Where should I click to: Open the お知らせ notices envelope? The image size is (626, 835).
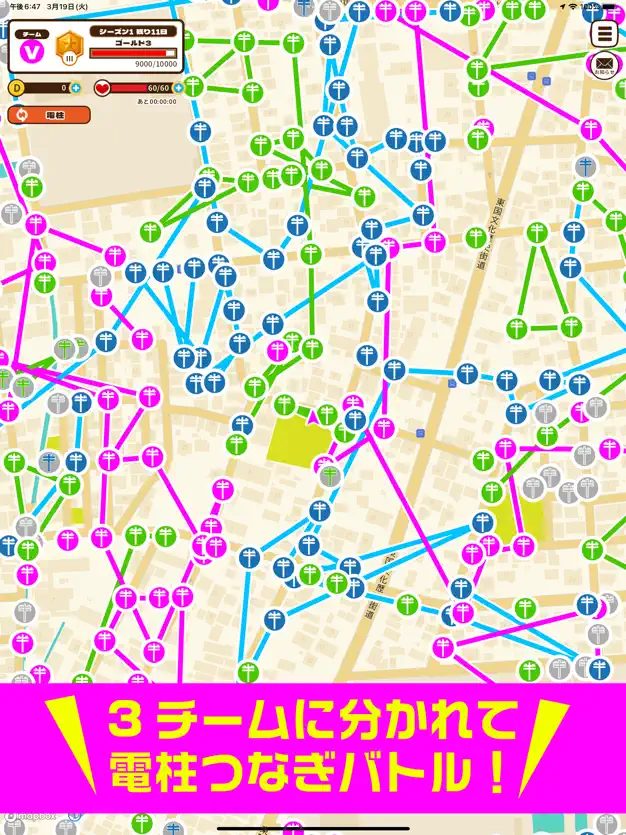tap(605, 65)
